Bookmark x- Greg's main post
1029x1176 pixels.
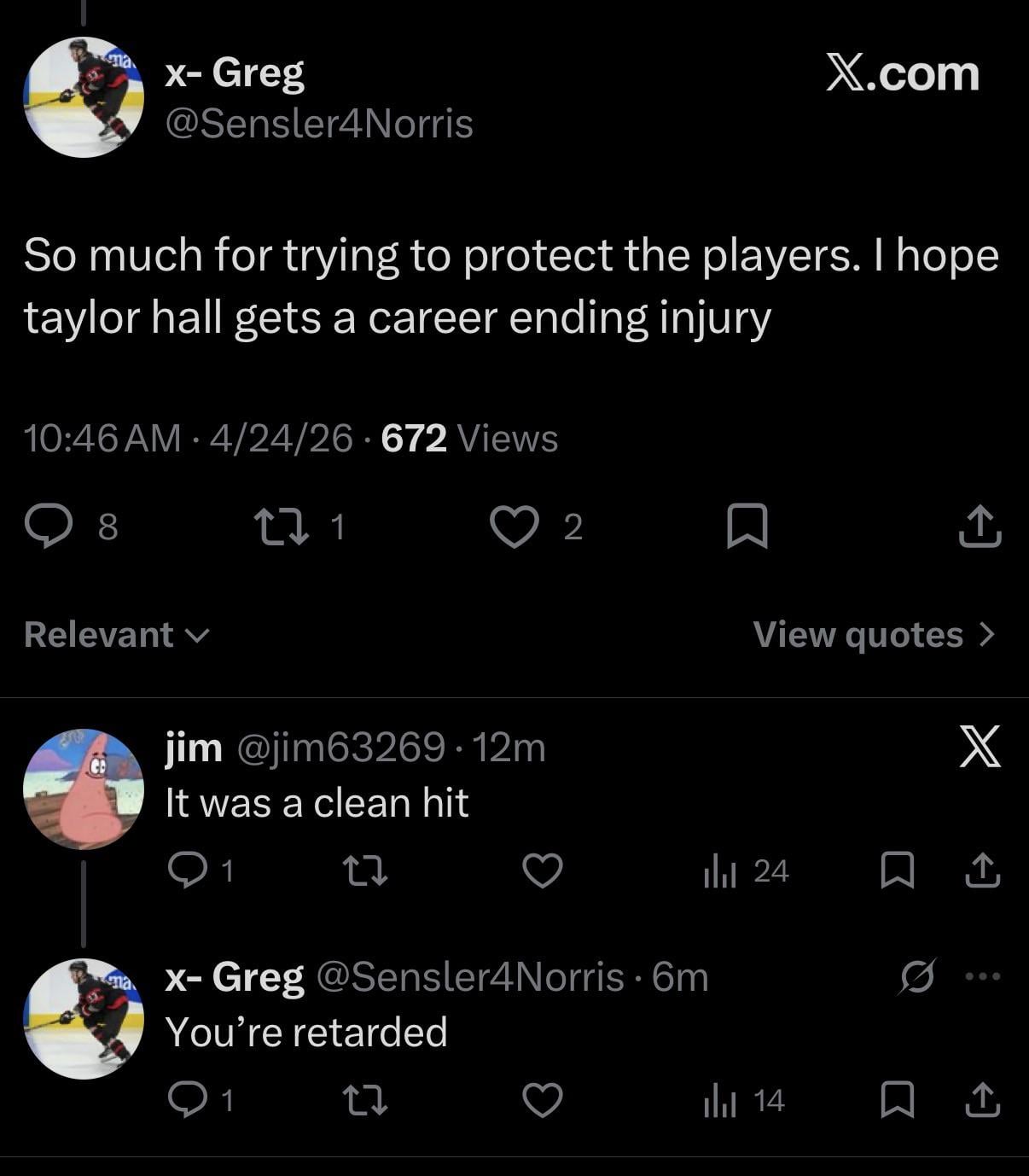coord(747,526)
